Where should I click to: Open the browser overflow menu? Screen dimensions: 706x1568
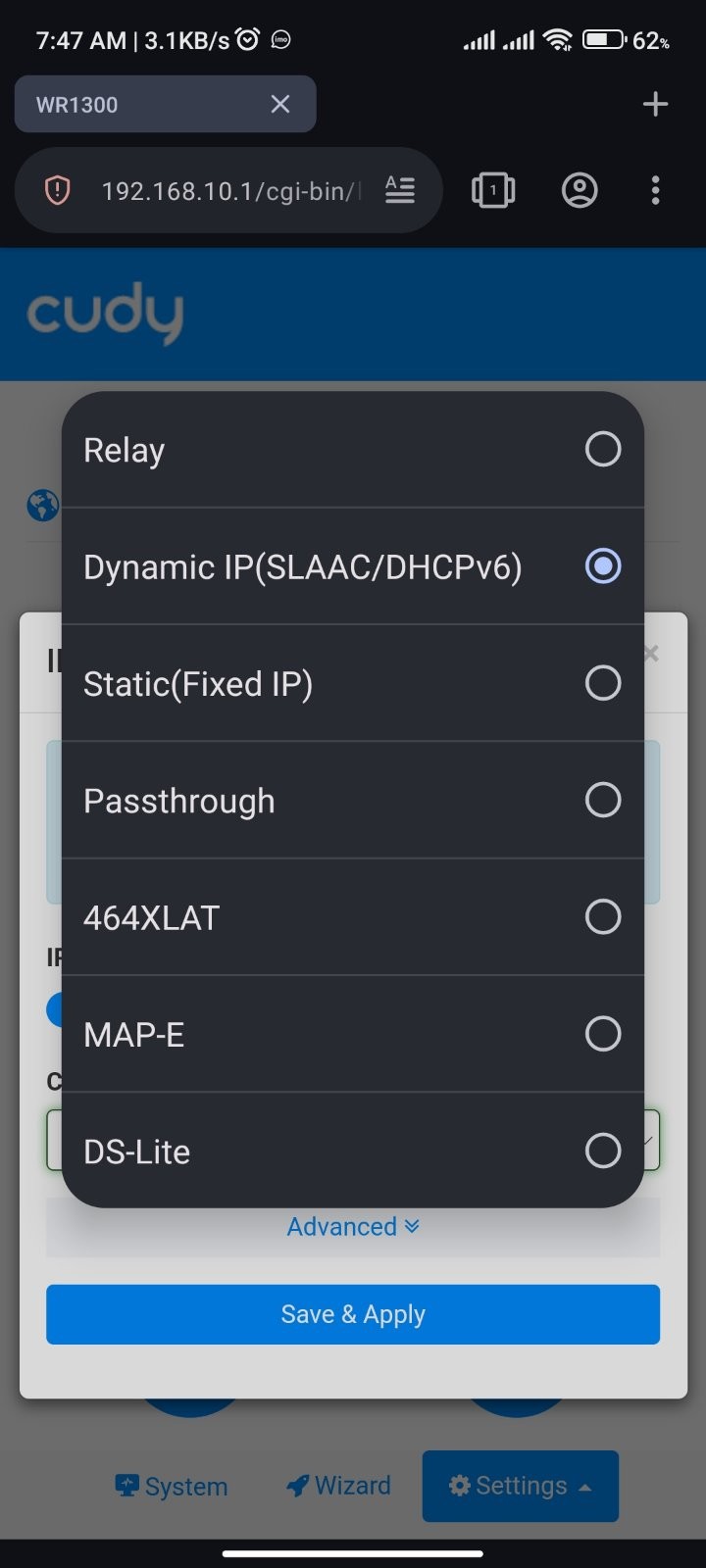(x=655, y=190)
